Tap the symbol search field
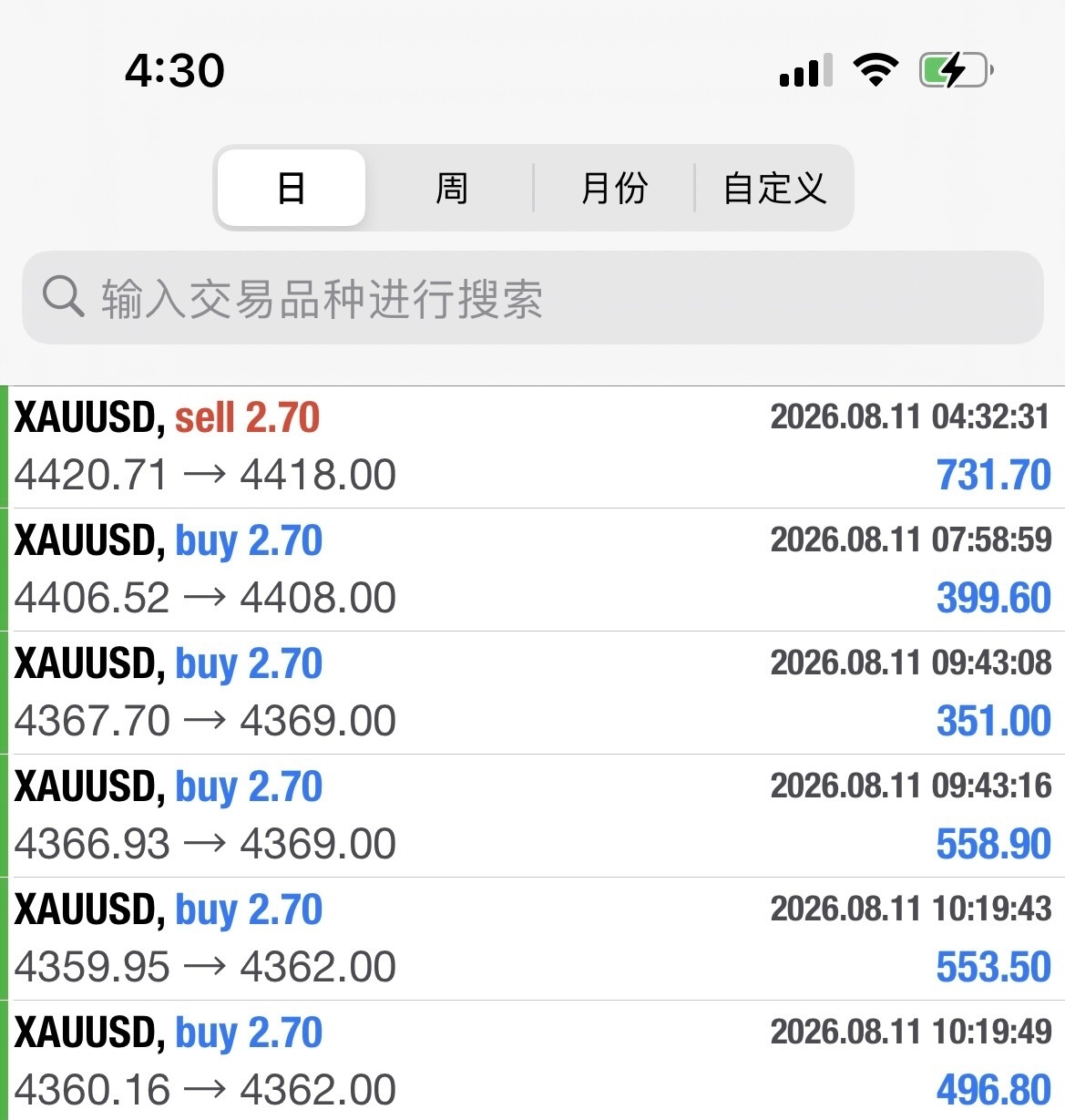The image size is (1065, 1120). pos(533,298)
